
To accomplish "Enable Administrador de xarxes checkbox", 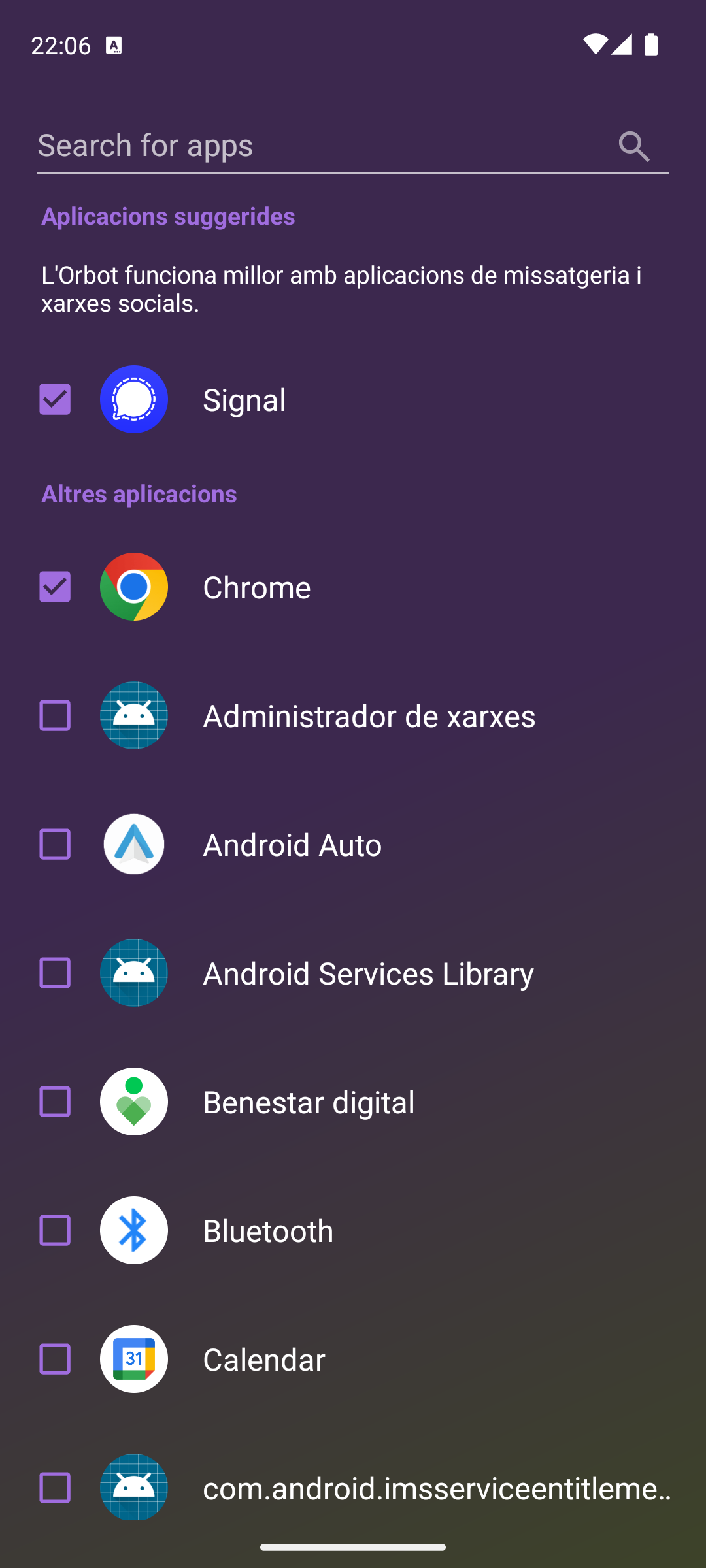I will click(55, 715).
